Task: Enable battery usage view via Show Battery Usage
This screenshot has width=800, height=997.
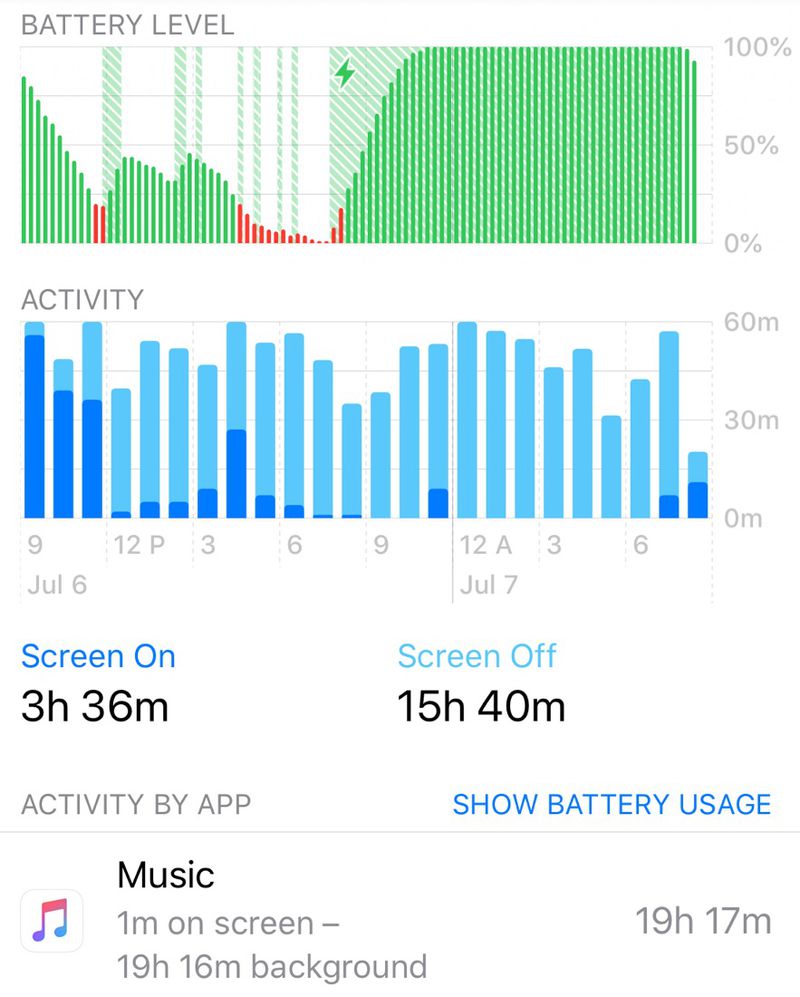Action: tap(612, 803)
